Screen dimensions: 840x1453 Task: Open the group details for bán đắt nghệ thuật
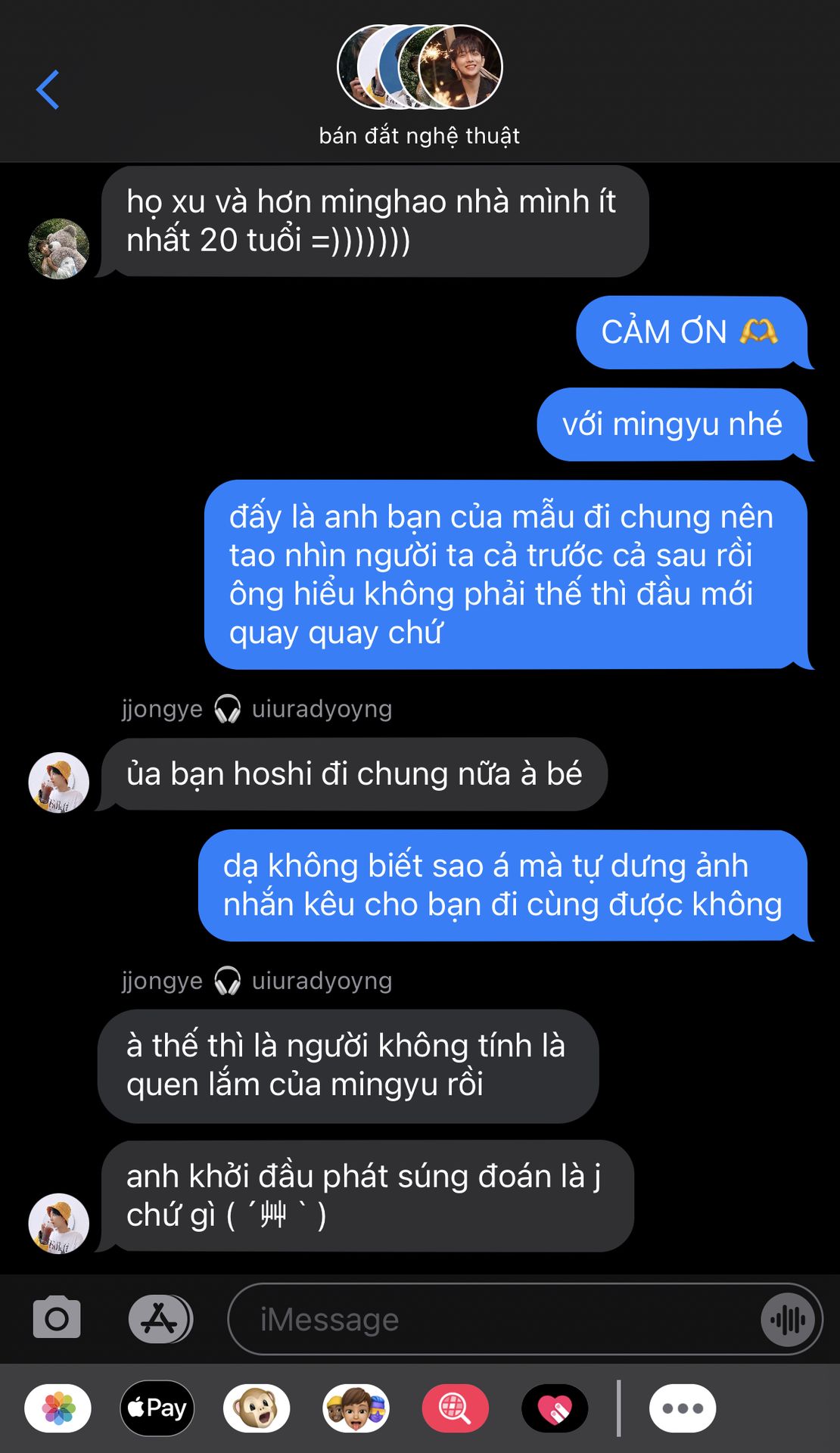point(419,83)
